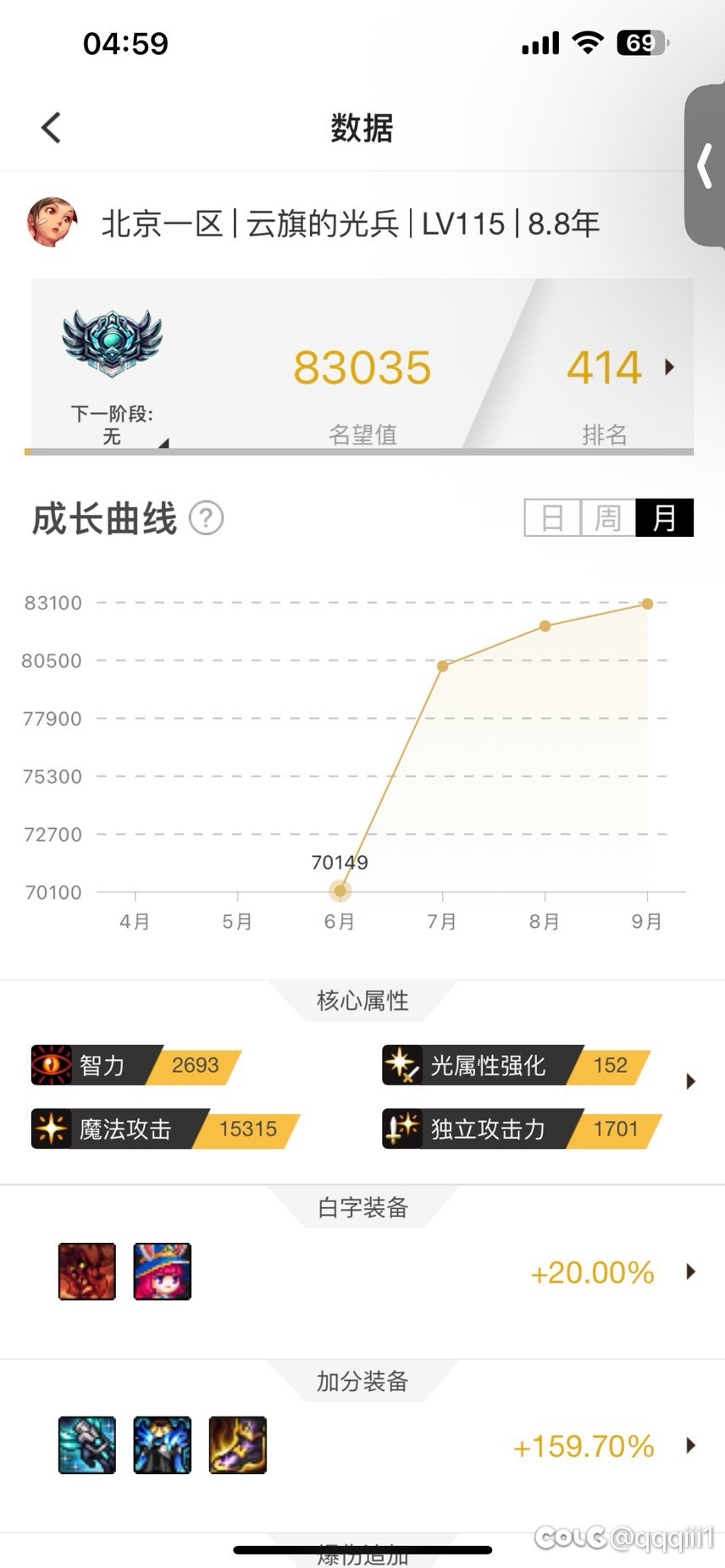Expand the 核心属性 details arrow
Image resolution: width=725 pixels, height=1568 pixels.
(x=690, y=1081)
